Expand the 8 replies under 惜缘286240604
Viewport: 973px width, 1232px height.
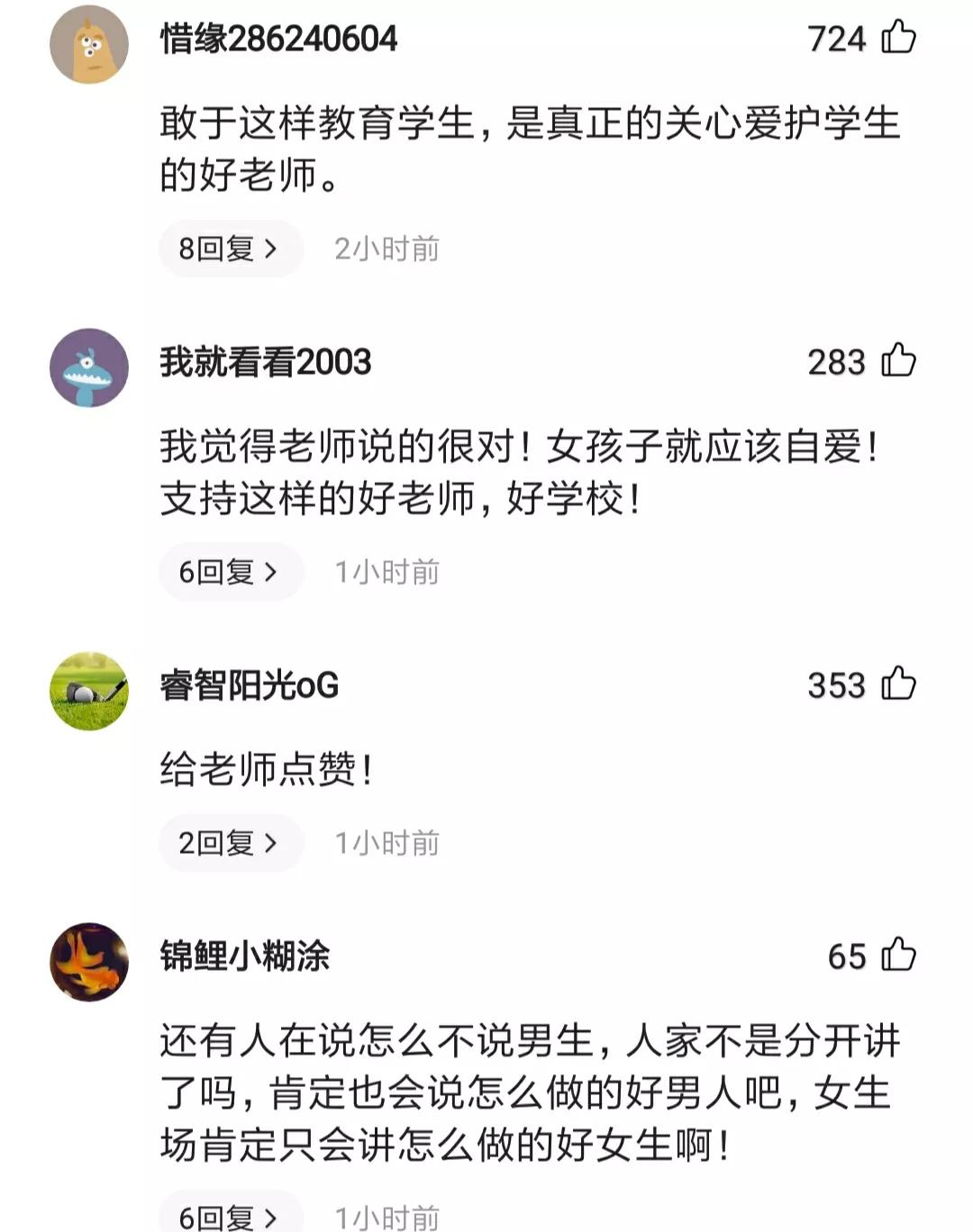230,248
